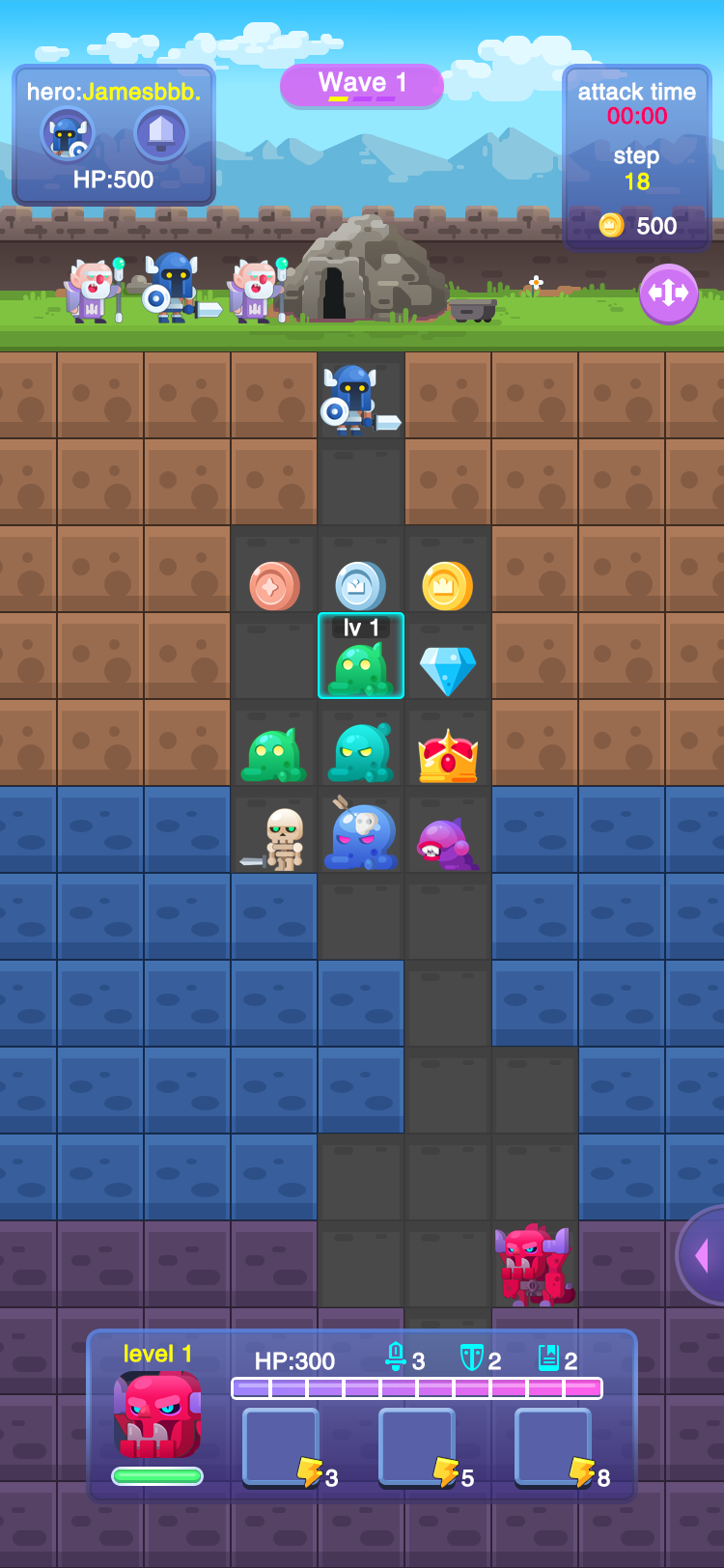Select the silver coin tile
Screen dimensions: 724x1568
[x=361, y=585]
